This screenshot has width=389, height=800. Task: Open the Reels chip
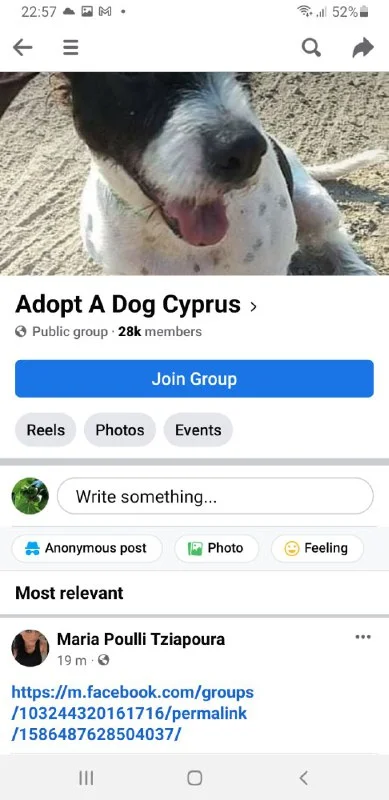pyautogui.click(x=46, y=430)
